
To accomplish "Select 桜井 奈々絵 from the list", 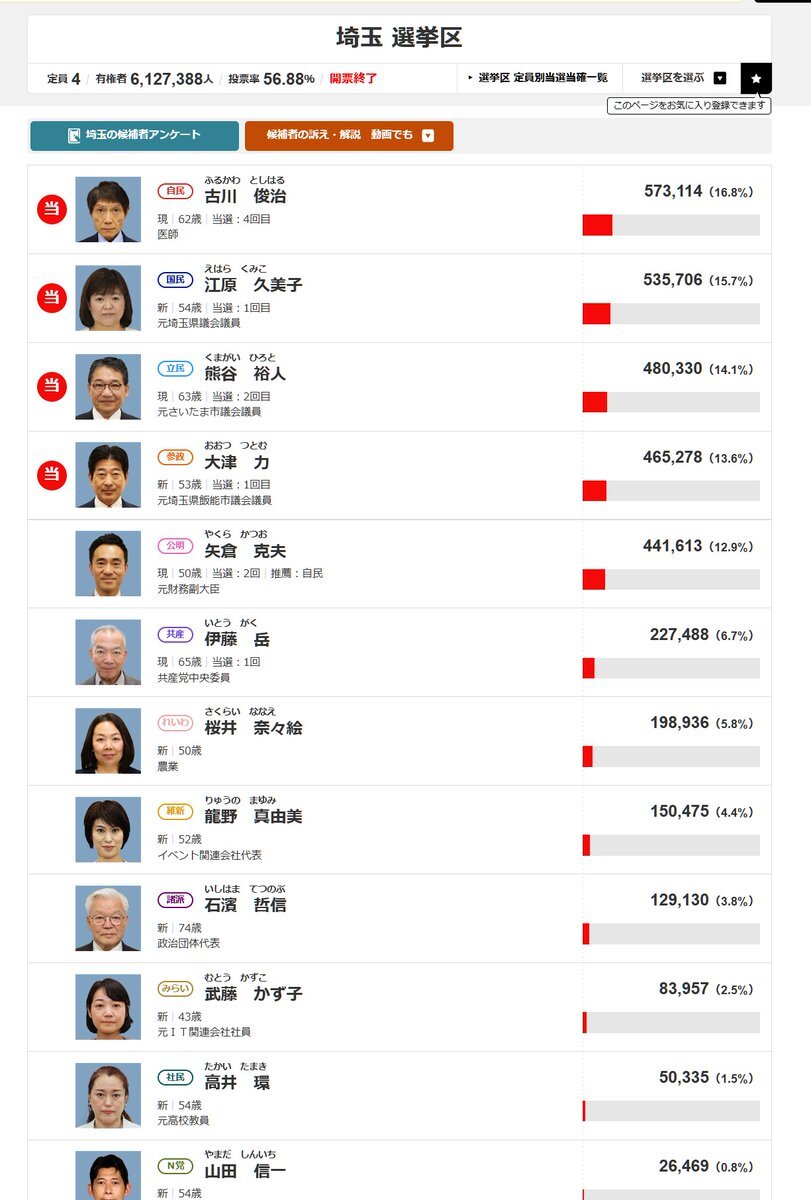I will (253, 729).
